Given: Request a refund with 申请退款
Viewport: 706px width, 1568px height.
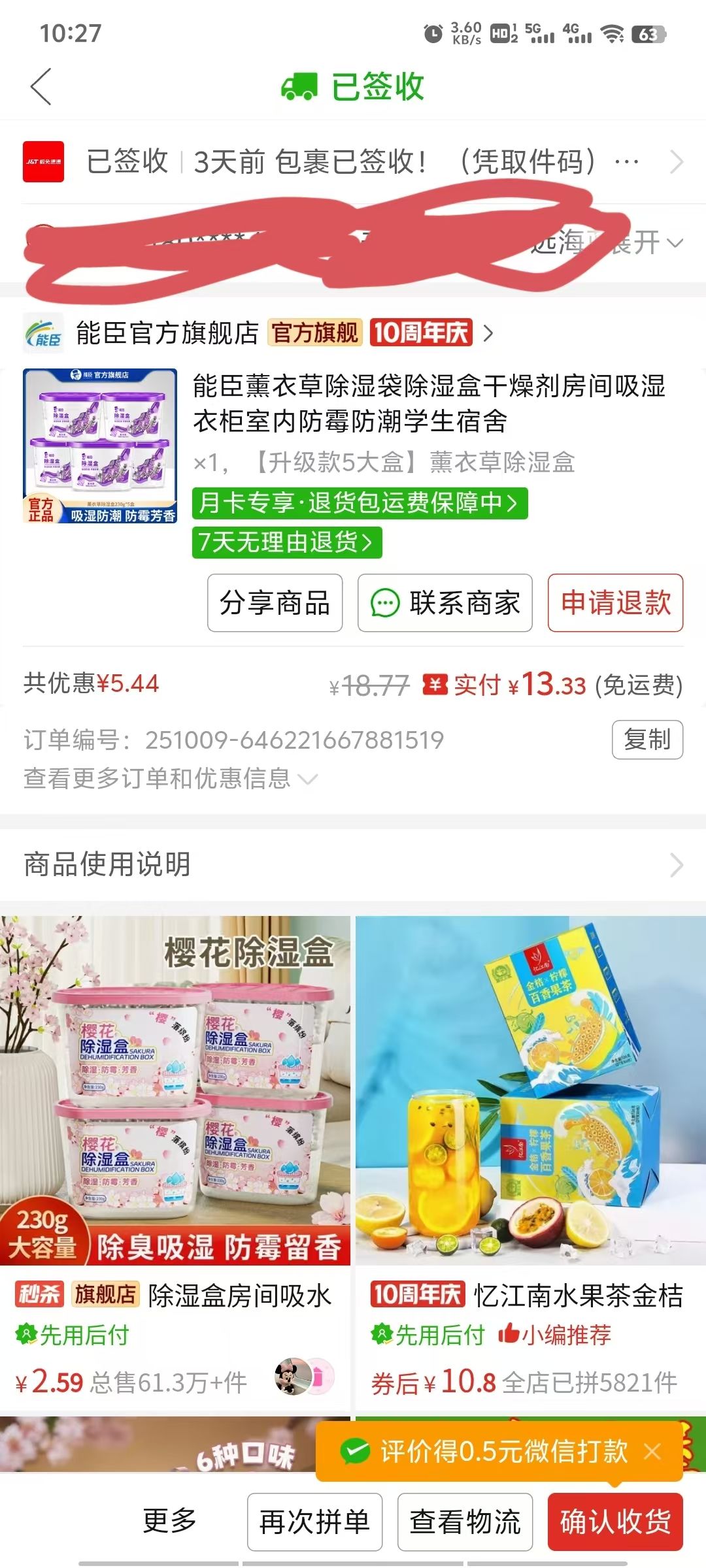Looking at the screenshot, I should (615, 602).
